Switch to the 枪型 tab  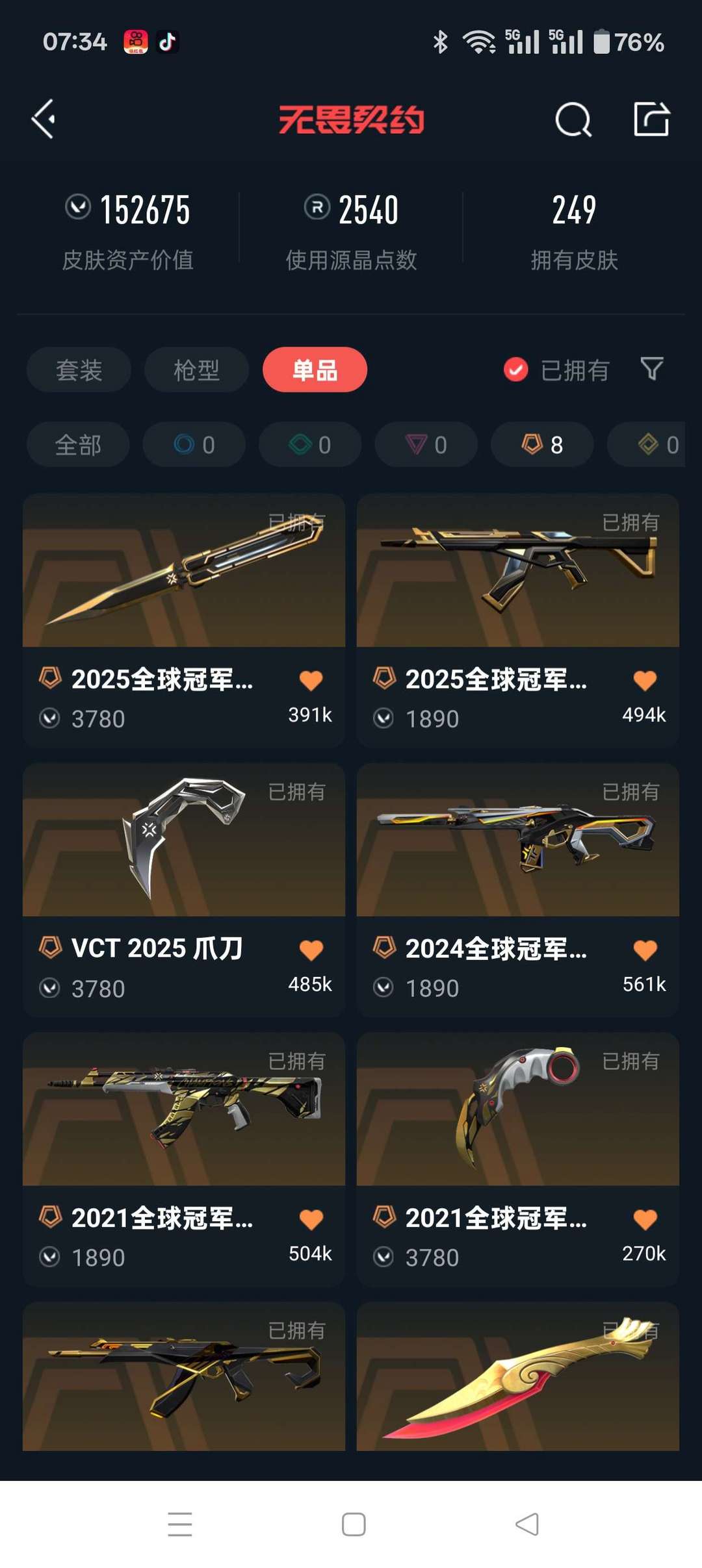(195, 369)
